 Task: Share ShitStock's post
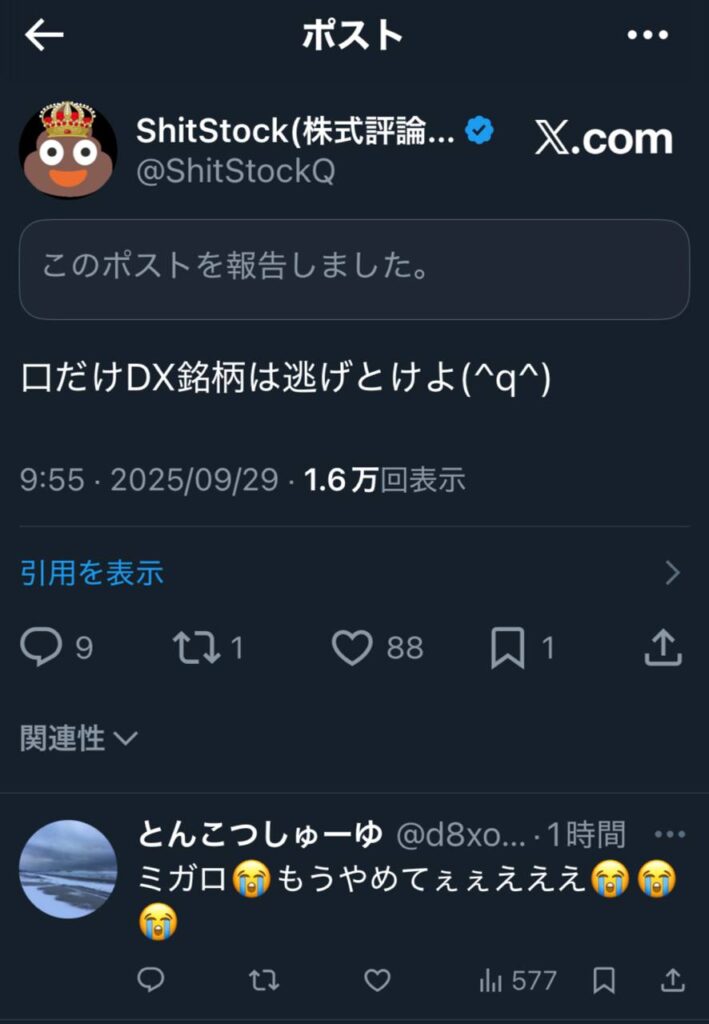[662, 648]
